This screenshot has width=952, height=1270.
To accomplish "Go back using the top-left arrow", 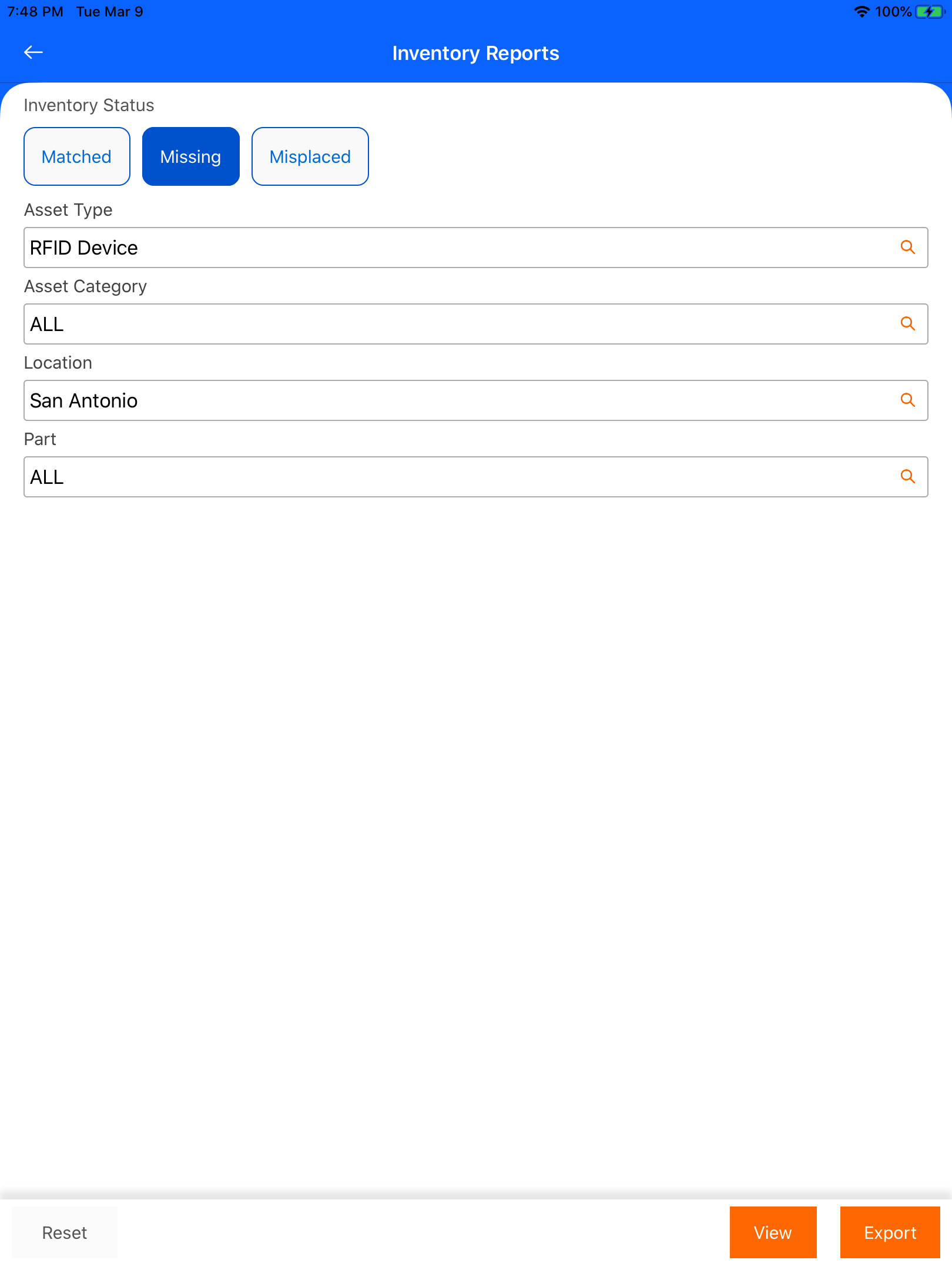I will (x=33, y=52).
